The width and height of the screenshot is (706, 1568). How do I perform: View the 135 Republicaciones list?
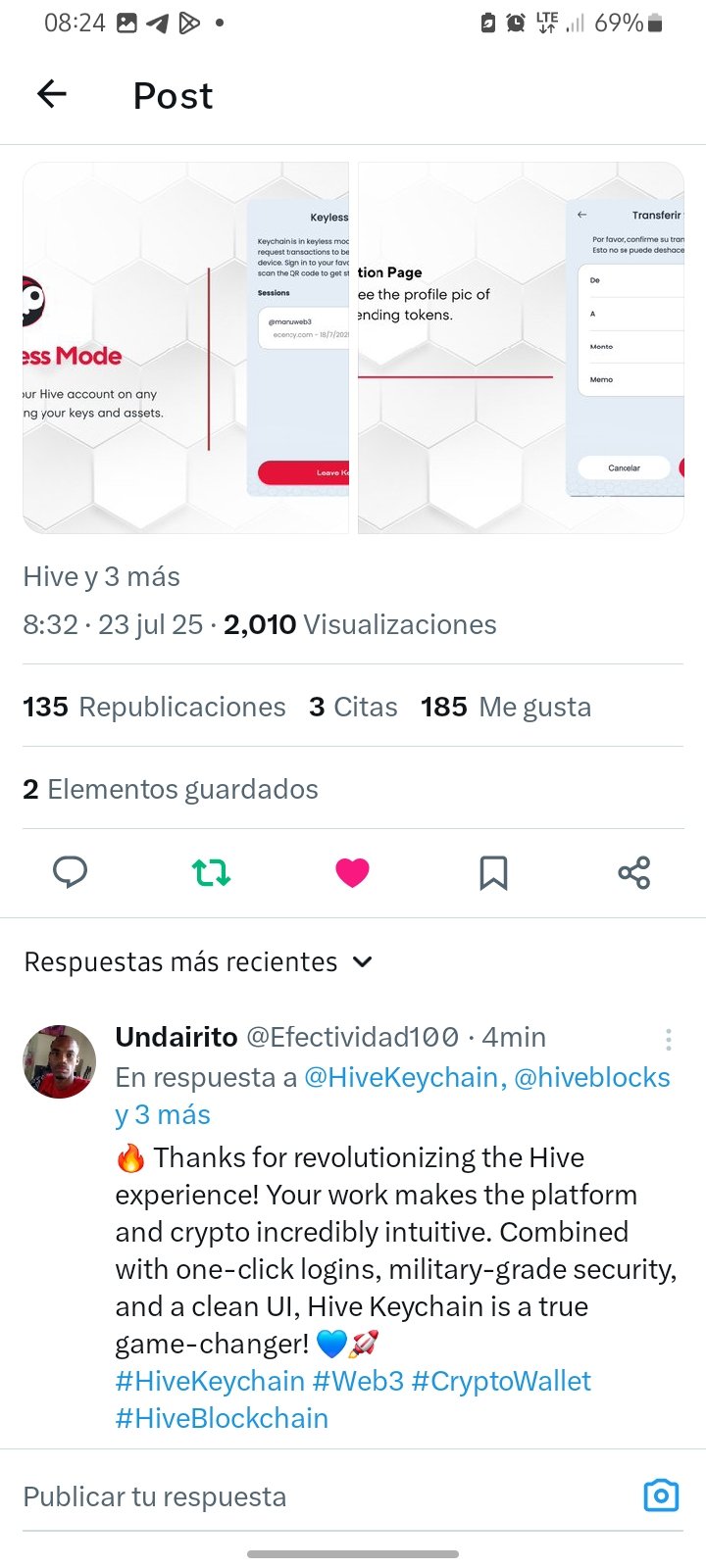[155, 707]
